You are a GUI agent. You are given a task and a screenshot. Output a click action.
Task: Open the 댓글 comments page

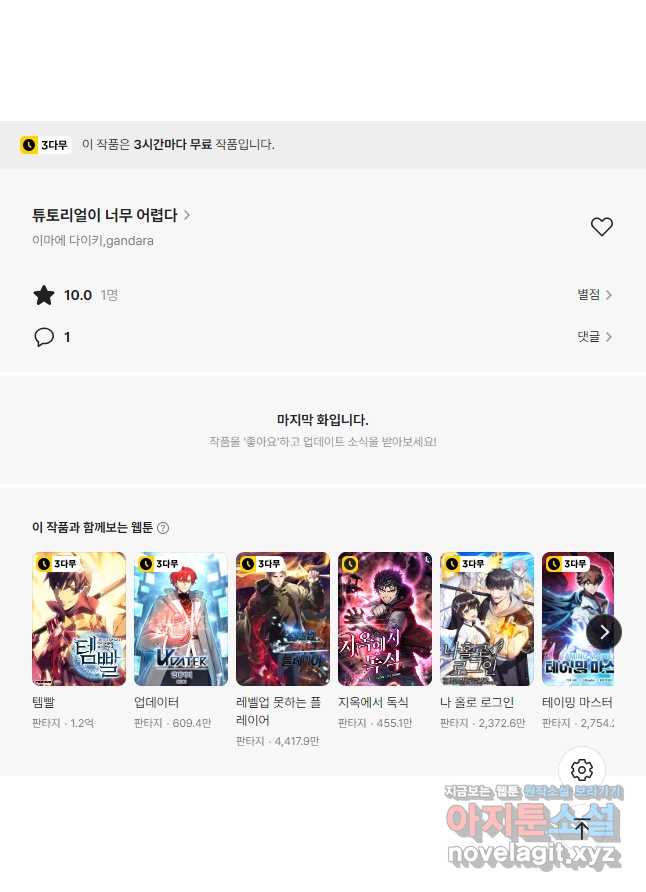[x=594, y=337]
